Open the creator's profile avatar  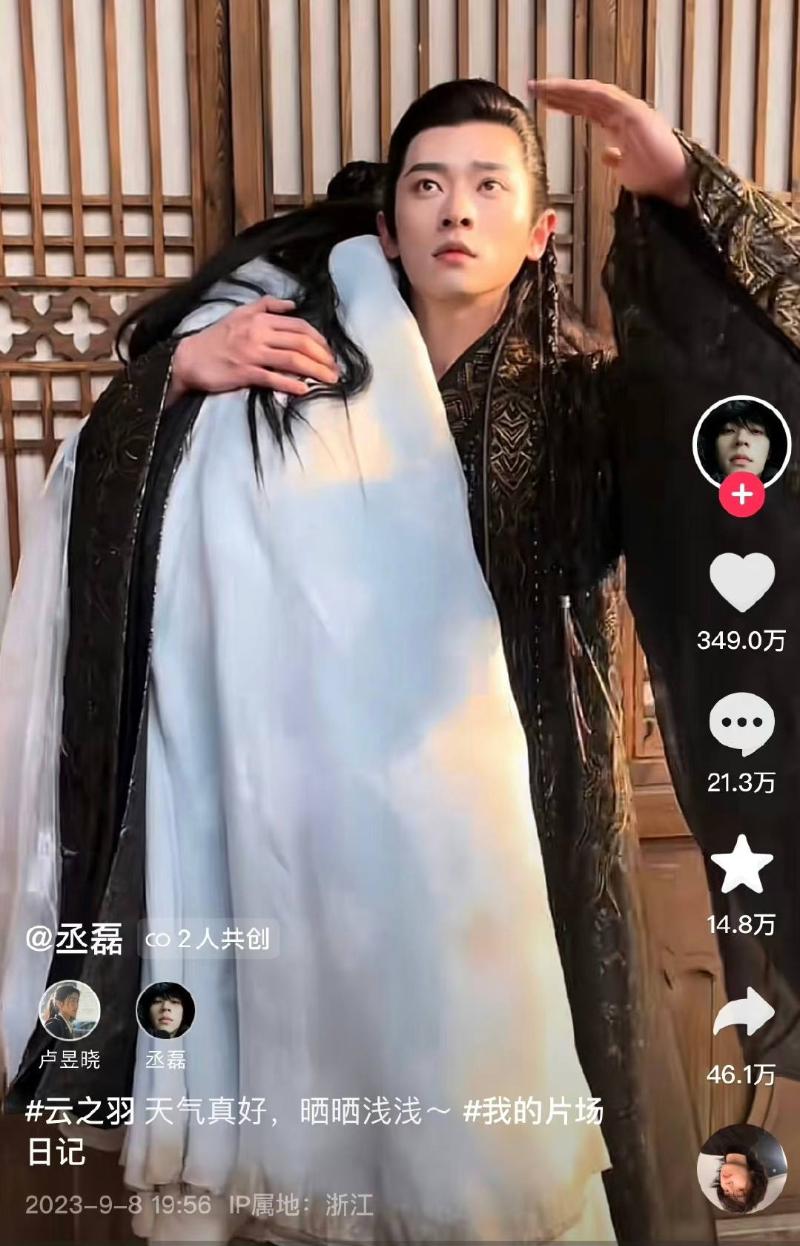[741, 442]
